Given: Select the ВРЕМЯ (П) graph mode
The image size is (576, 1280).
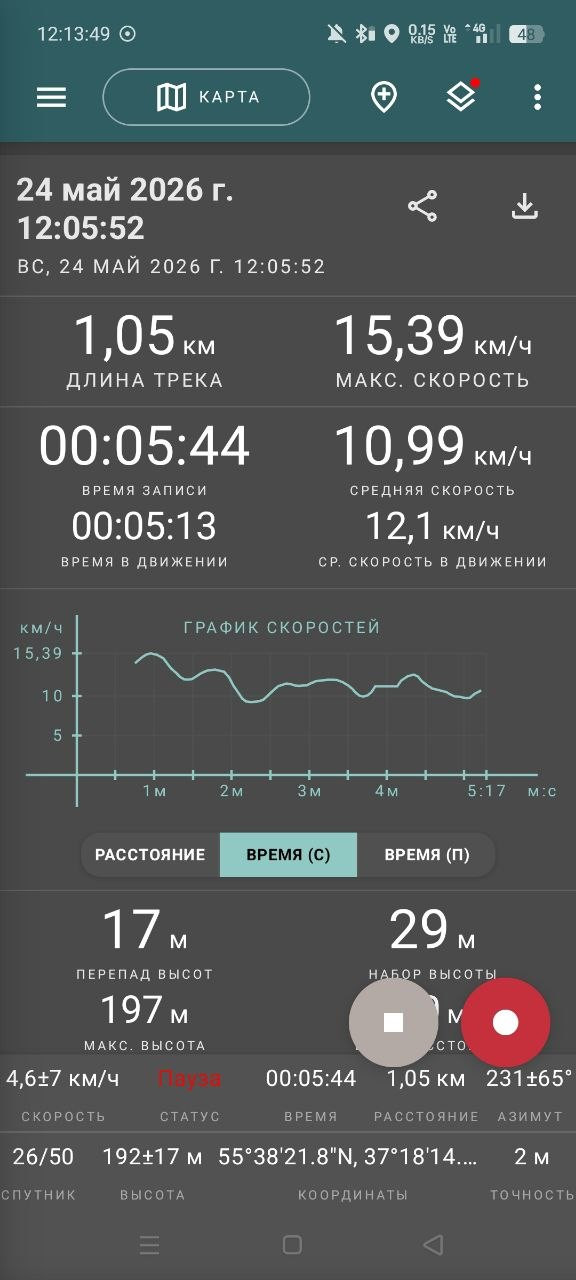Looking at the screenshot, I should pos(427,855).
